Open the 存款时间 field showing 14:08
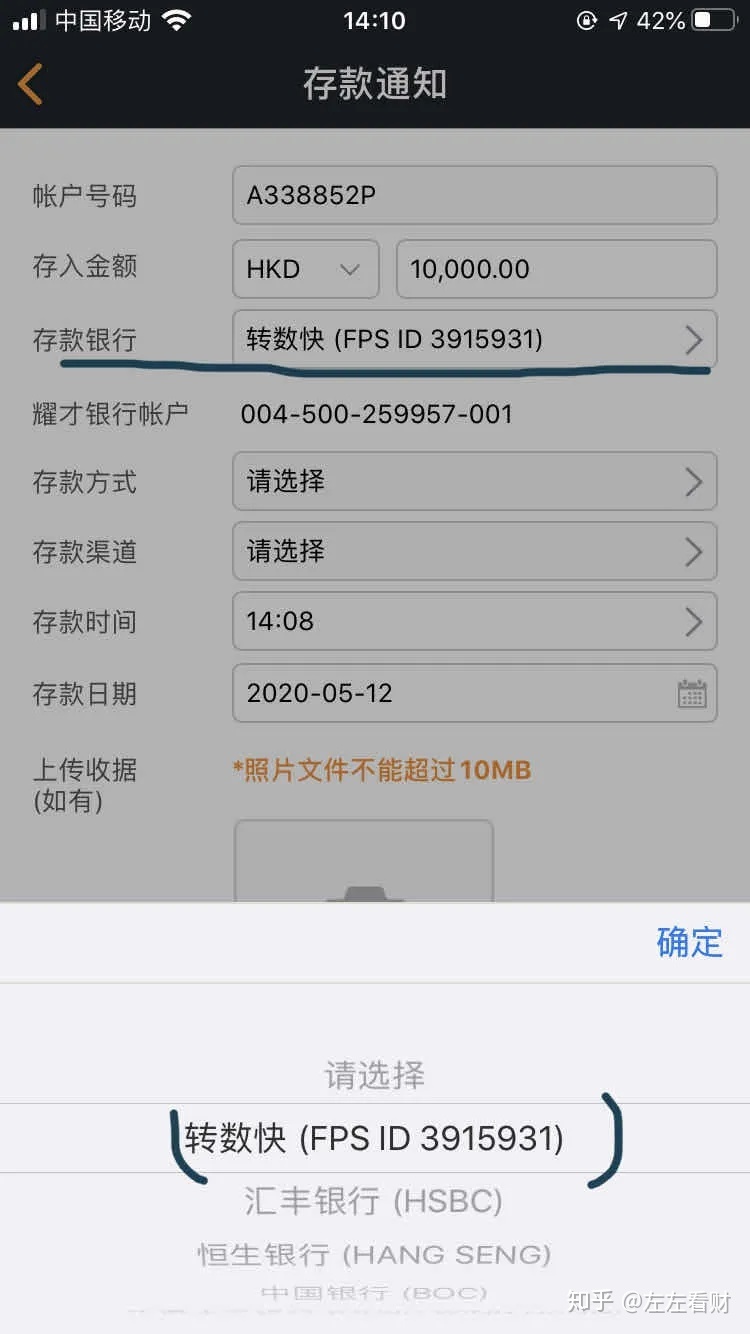Screen dimensions: 750x1334 (474, 621)
